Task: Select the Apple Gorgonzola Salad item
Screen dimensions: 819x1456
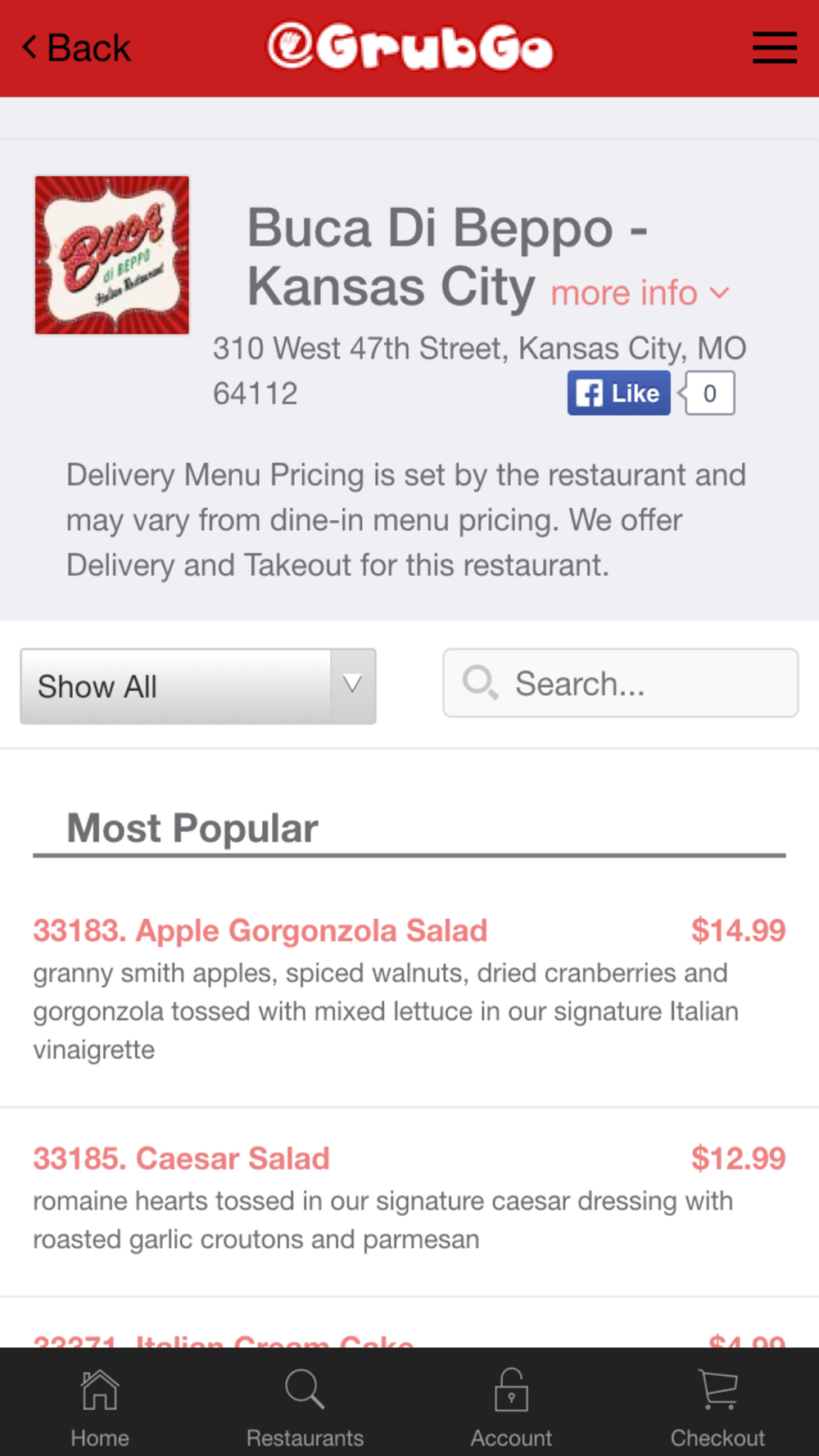Action: [x=260, y=930]
